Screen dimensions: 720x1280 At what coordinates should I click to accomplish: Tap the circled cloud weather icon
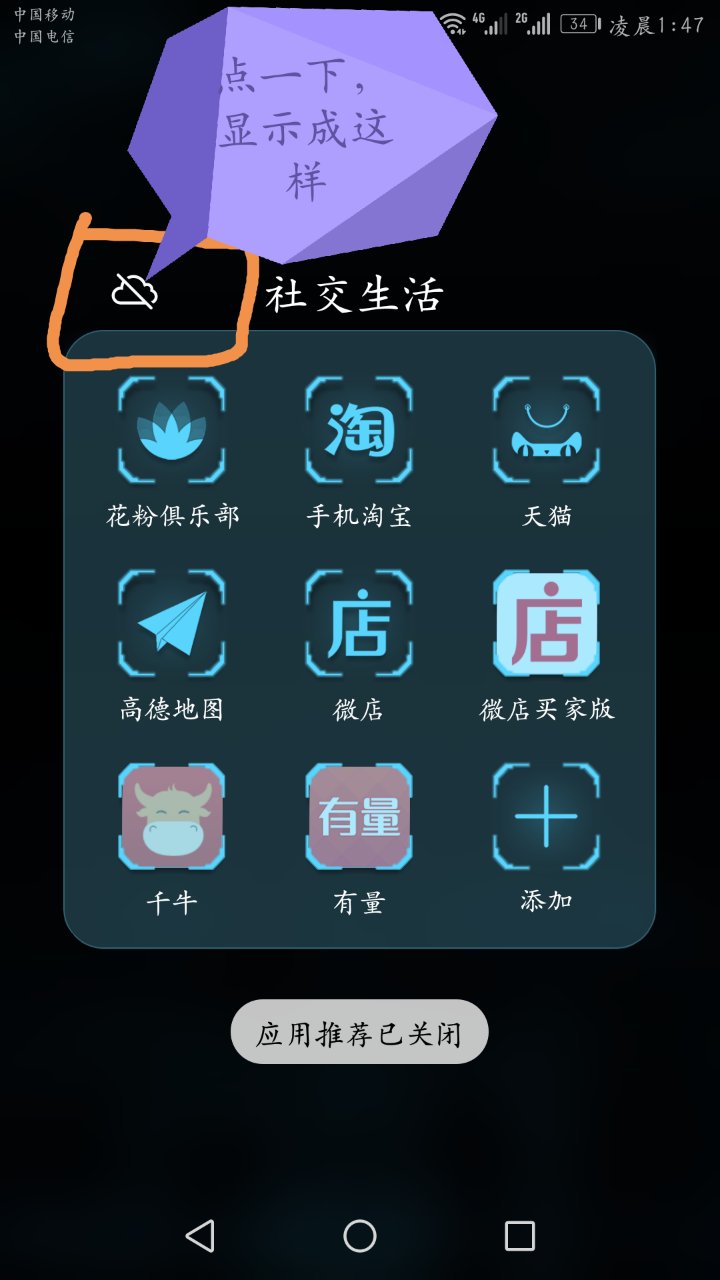137,292
